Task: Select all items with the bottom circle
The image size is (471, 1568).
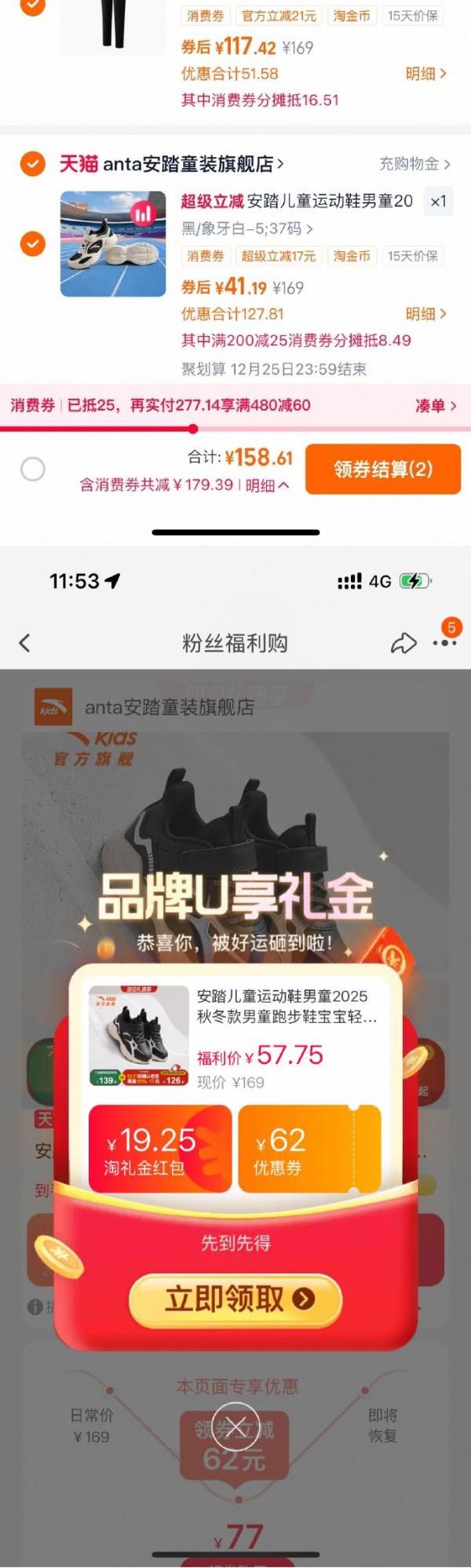Action: [x=32, y=470]
